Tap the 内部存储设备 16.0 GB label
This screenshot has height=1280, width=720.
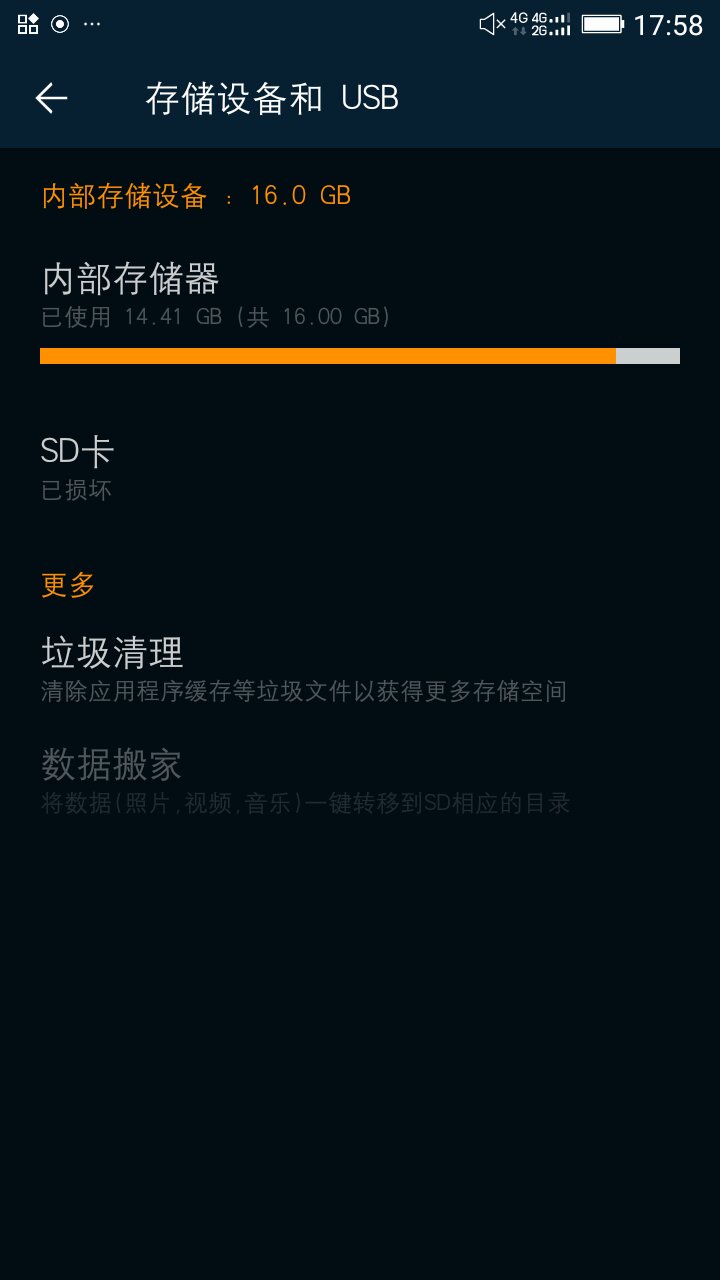click(x=194, y=195)
